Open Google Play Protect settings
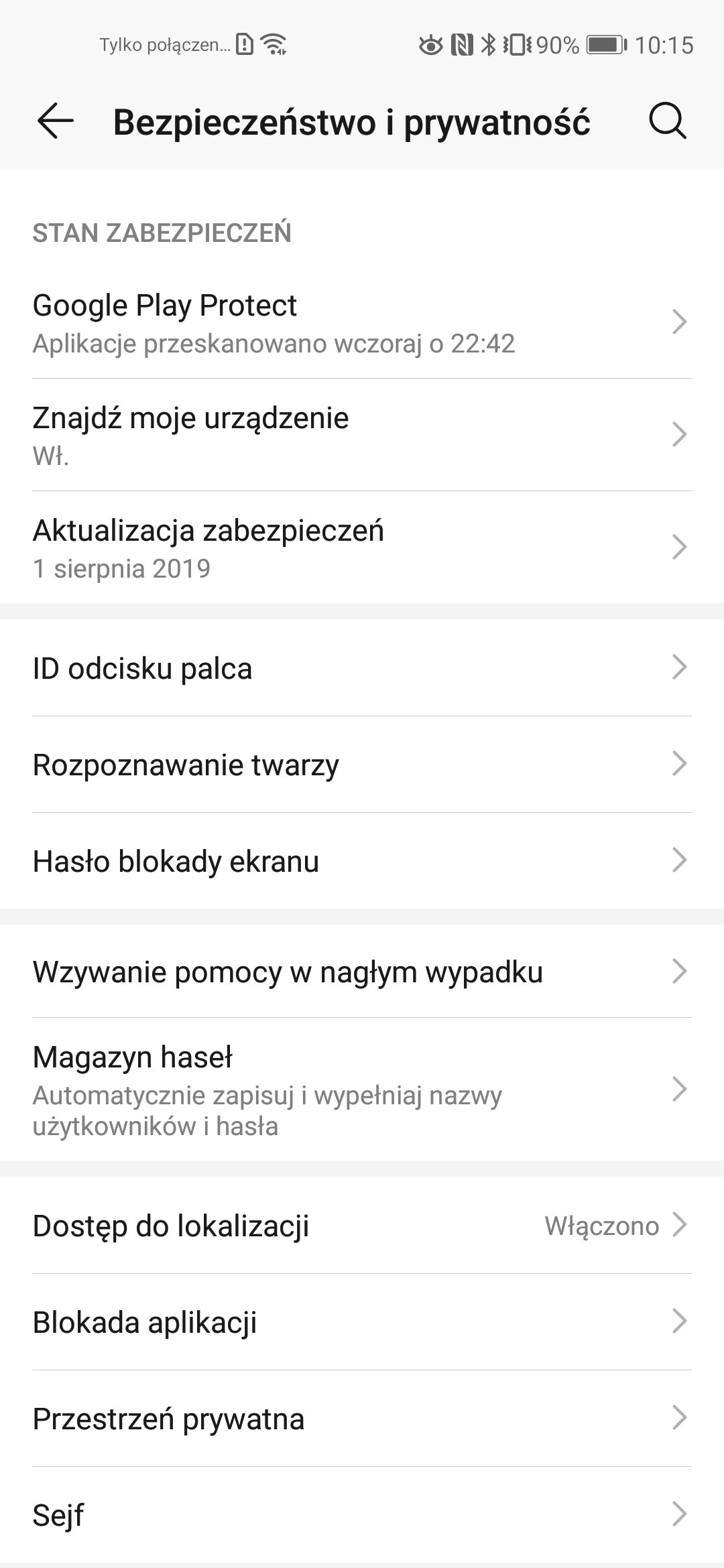 click(362, 322)
